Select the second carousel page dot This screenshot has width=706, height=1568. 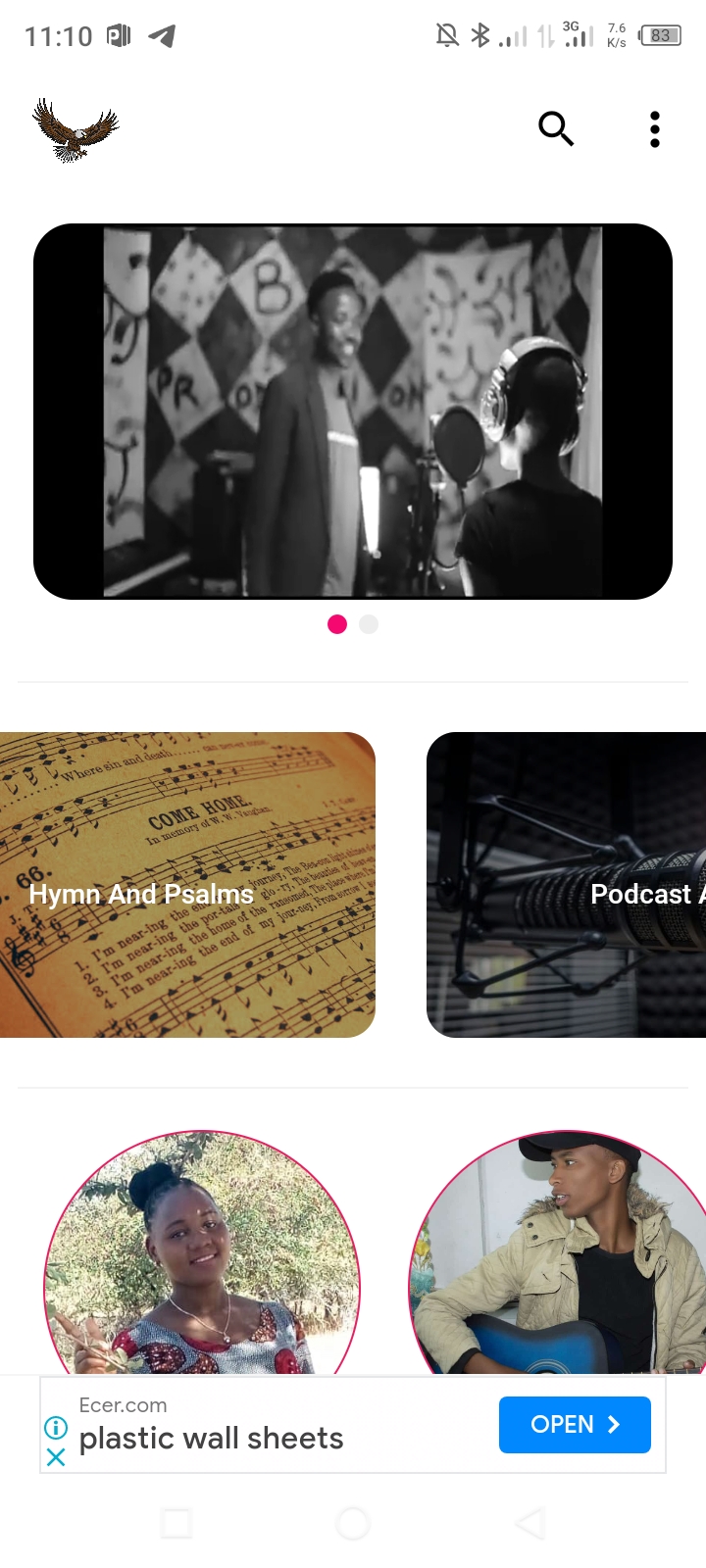pyautogui.click(x=369, y=624)
